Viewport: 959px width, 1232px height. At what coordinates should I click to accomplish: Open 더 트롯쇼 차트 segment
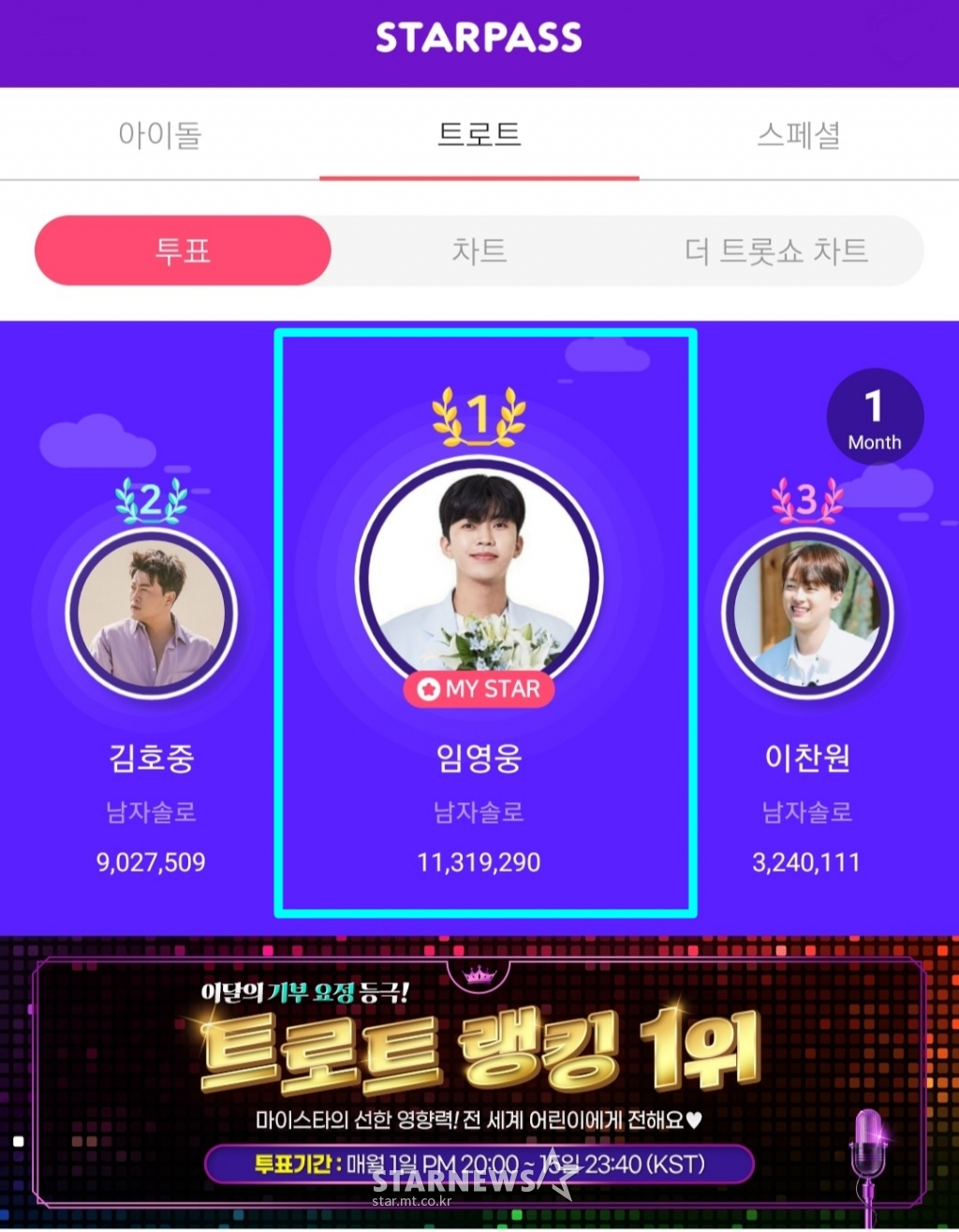point(776,251)
